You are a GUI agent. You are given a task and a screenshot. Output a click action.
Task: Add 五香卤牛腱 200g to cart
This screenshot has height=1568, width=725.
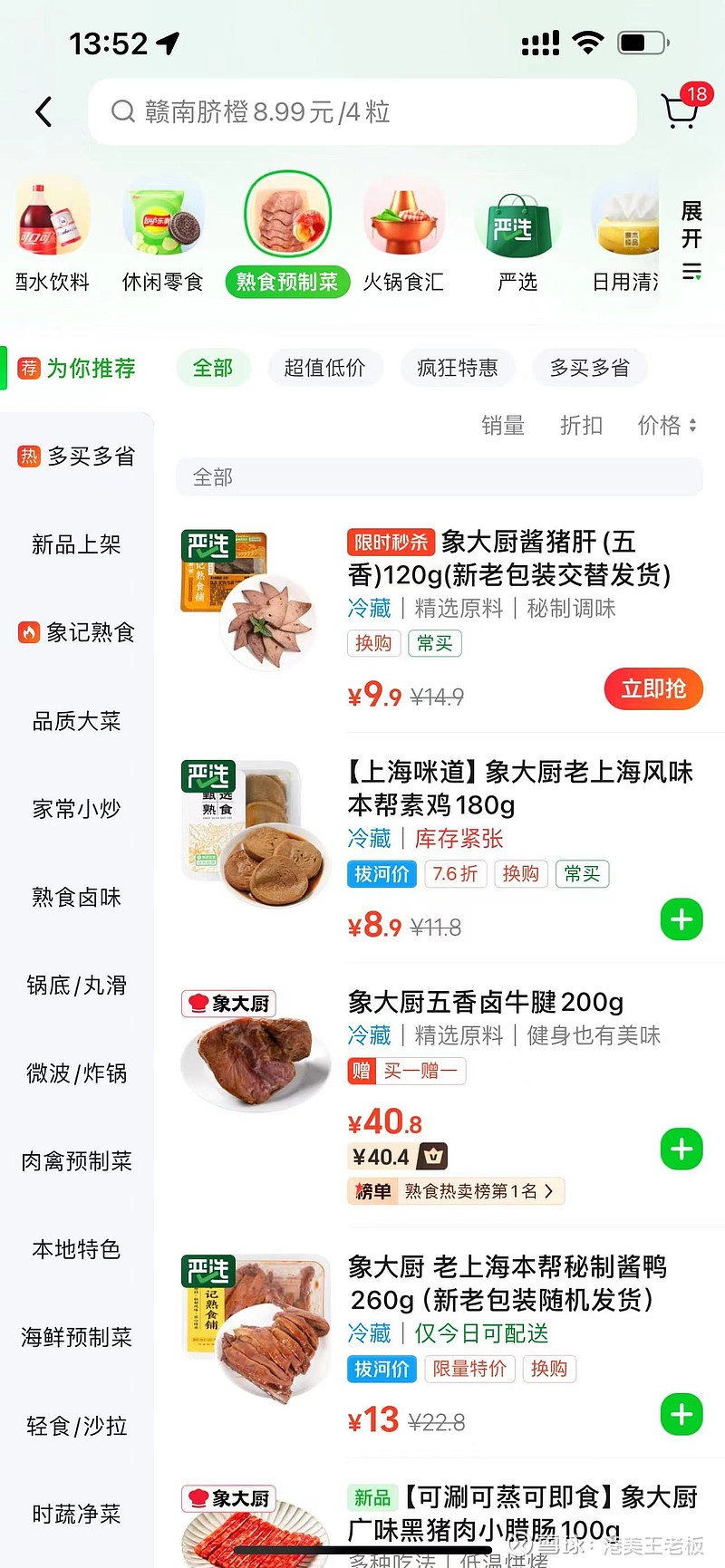(681, 1150)
